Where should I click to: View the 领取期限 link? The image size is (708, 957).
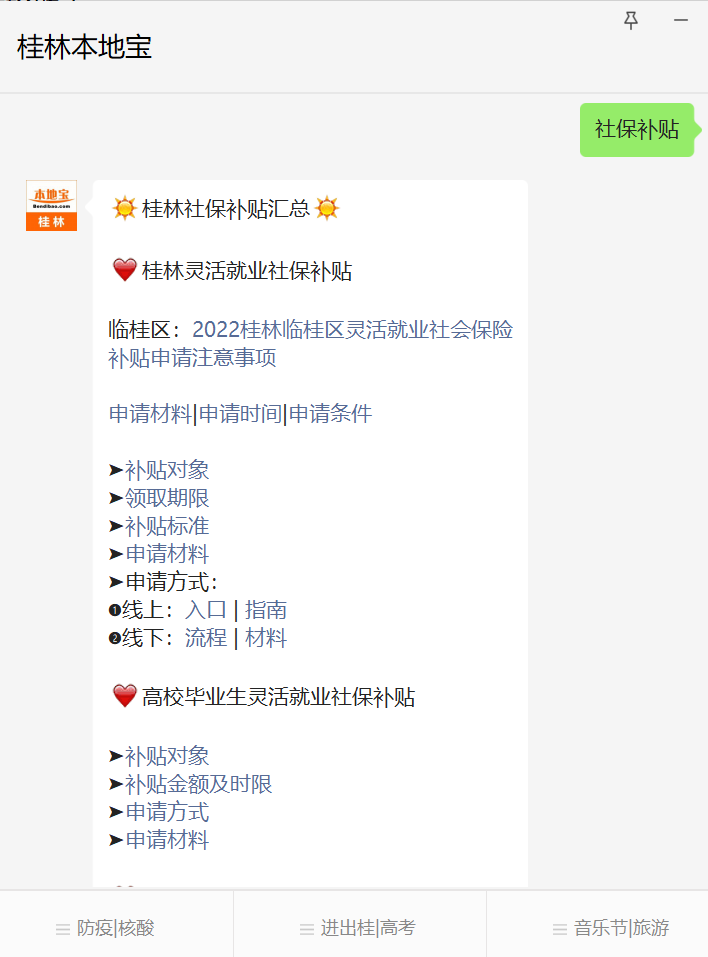pos(167,498)
